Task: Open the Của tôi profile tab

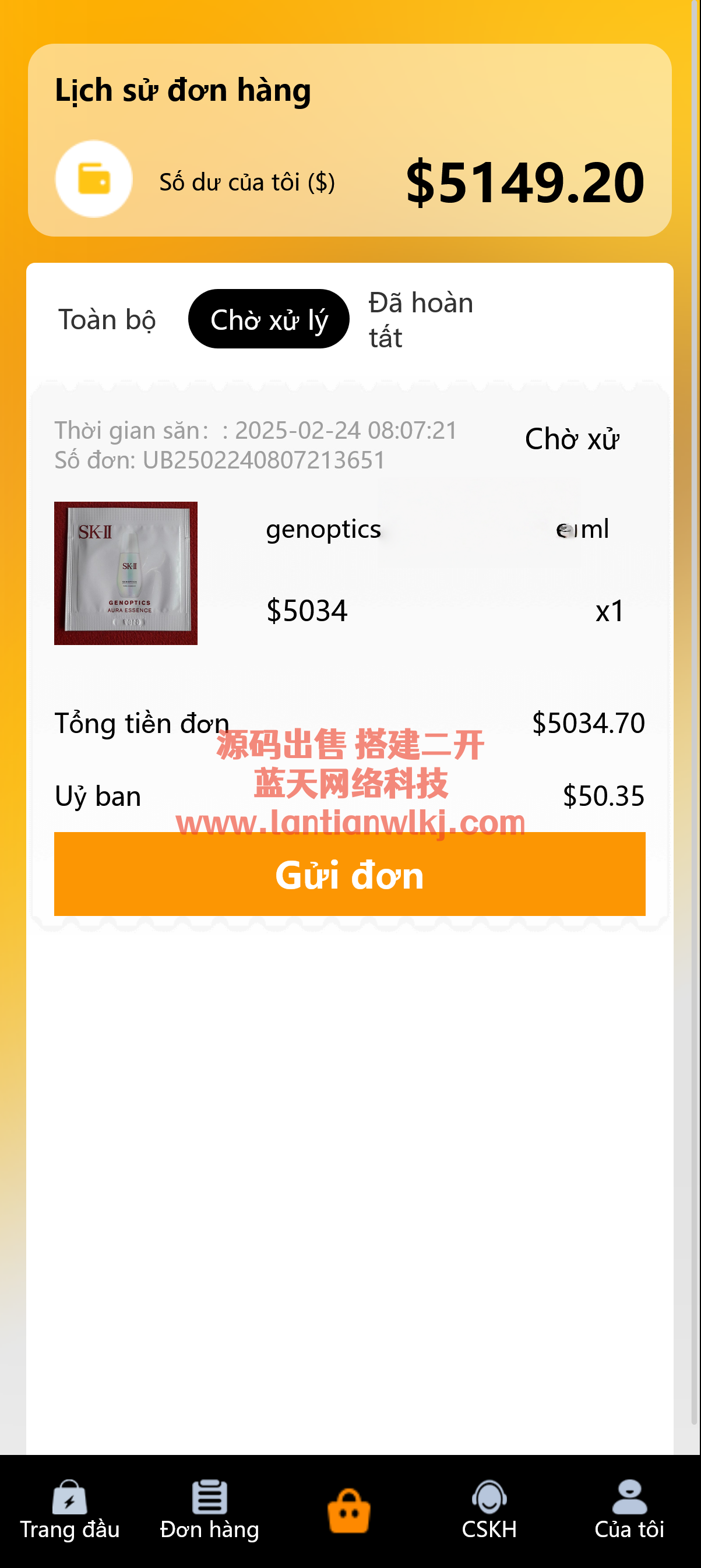Action: (629, 1510)
